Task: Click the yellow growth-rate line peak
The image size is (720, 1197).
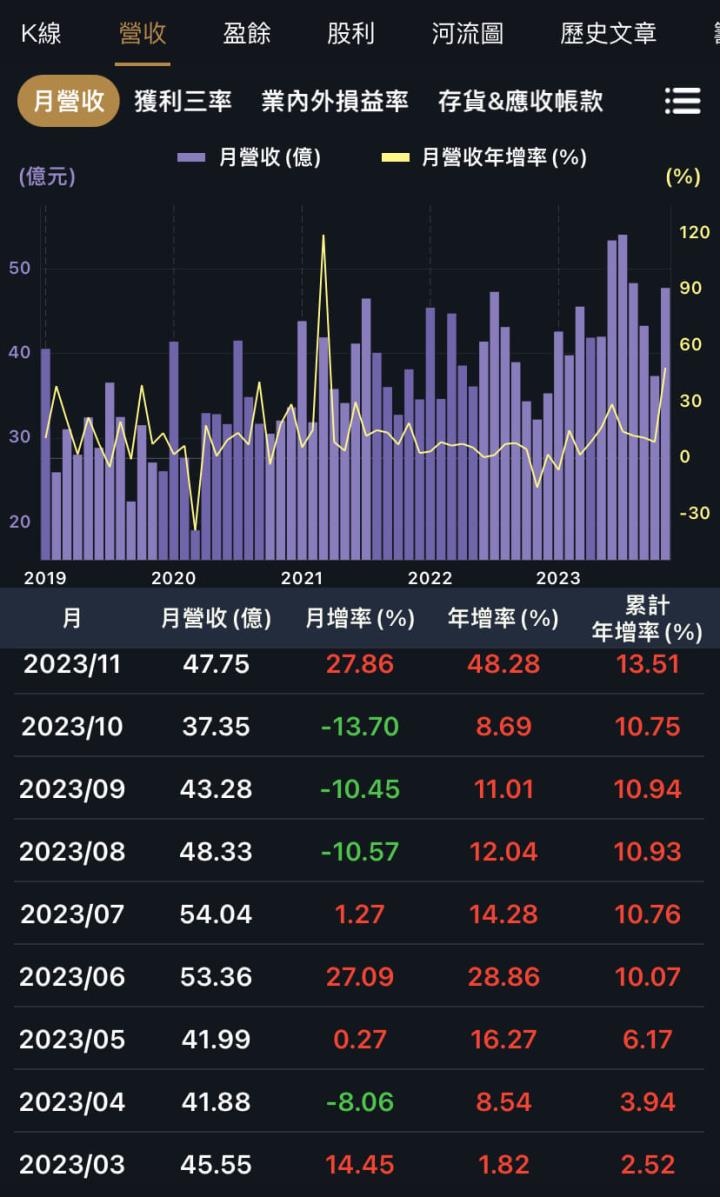Action: point(323,235)
